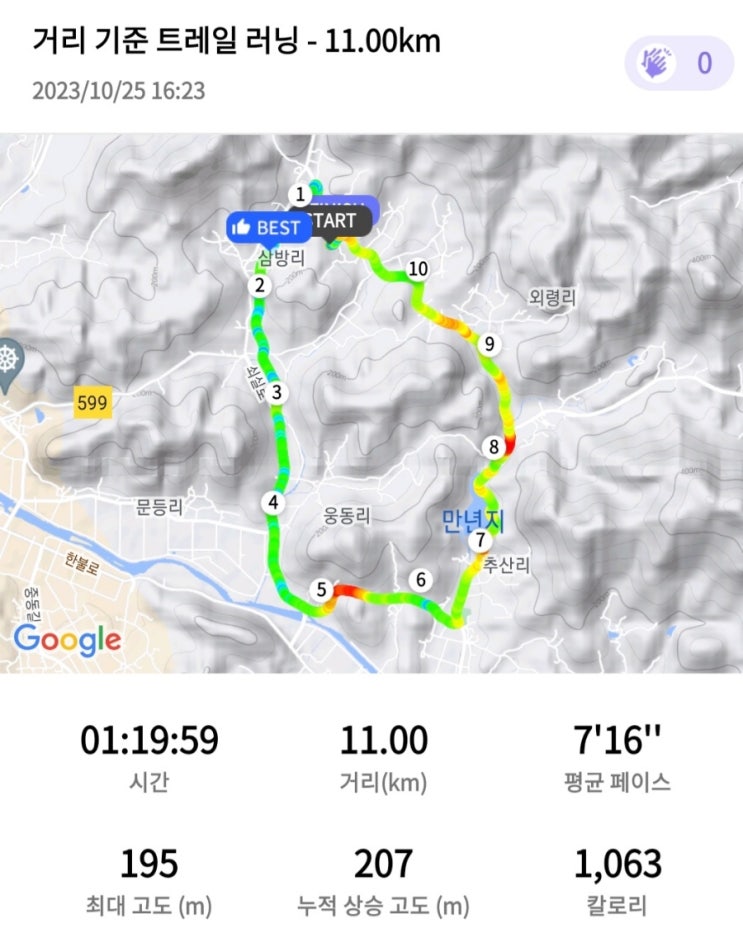Image resolution: width=743 pixels, height=933 pixels.
Task: Tap the BEST marker on the map
Action: click(269, 228)
